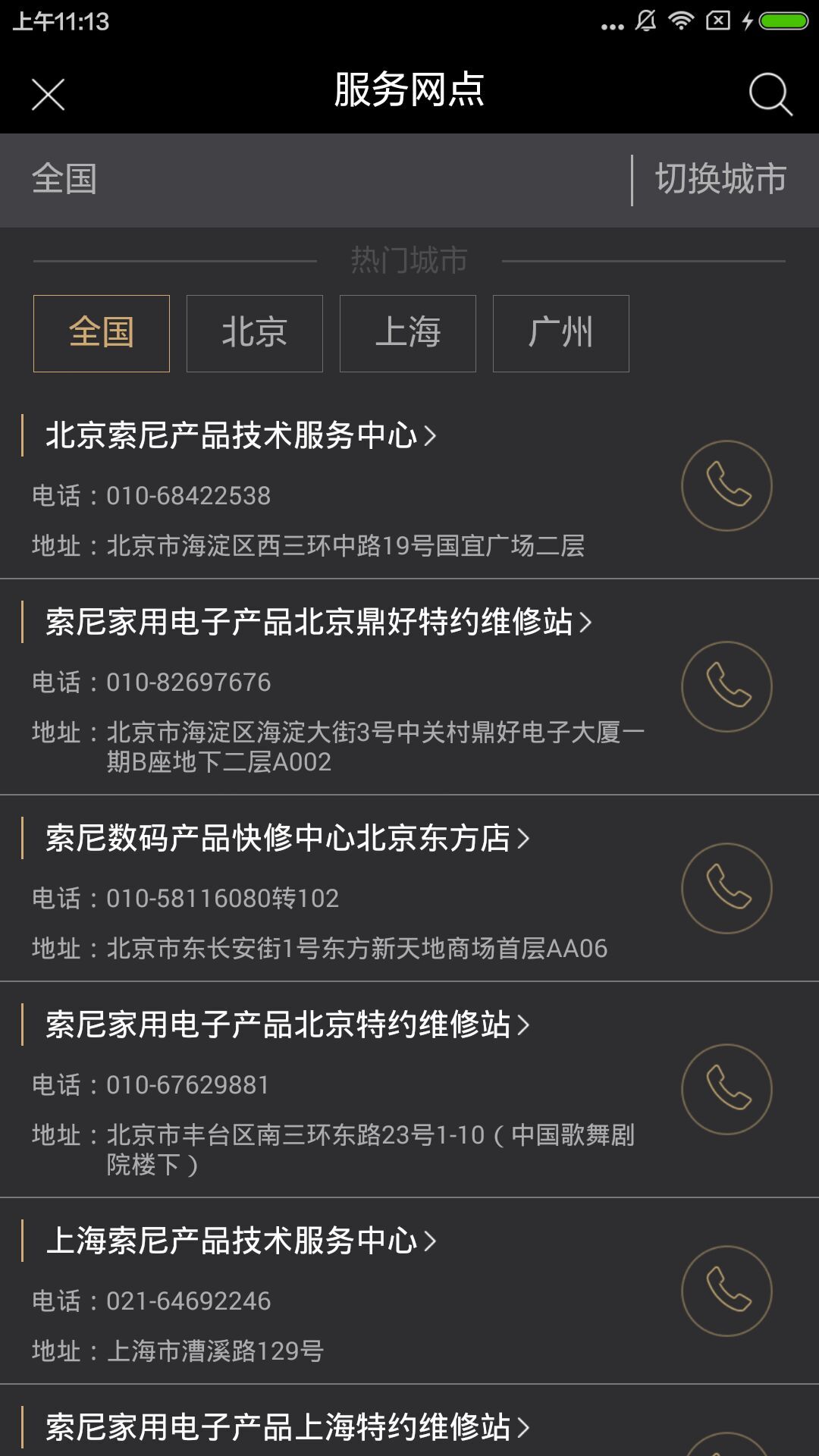Open 索尼数码产品快修中心北京东方店 details
Image resolution: width=819 pixels, height=1456 pixels.
[x=287, y=839]
